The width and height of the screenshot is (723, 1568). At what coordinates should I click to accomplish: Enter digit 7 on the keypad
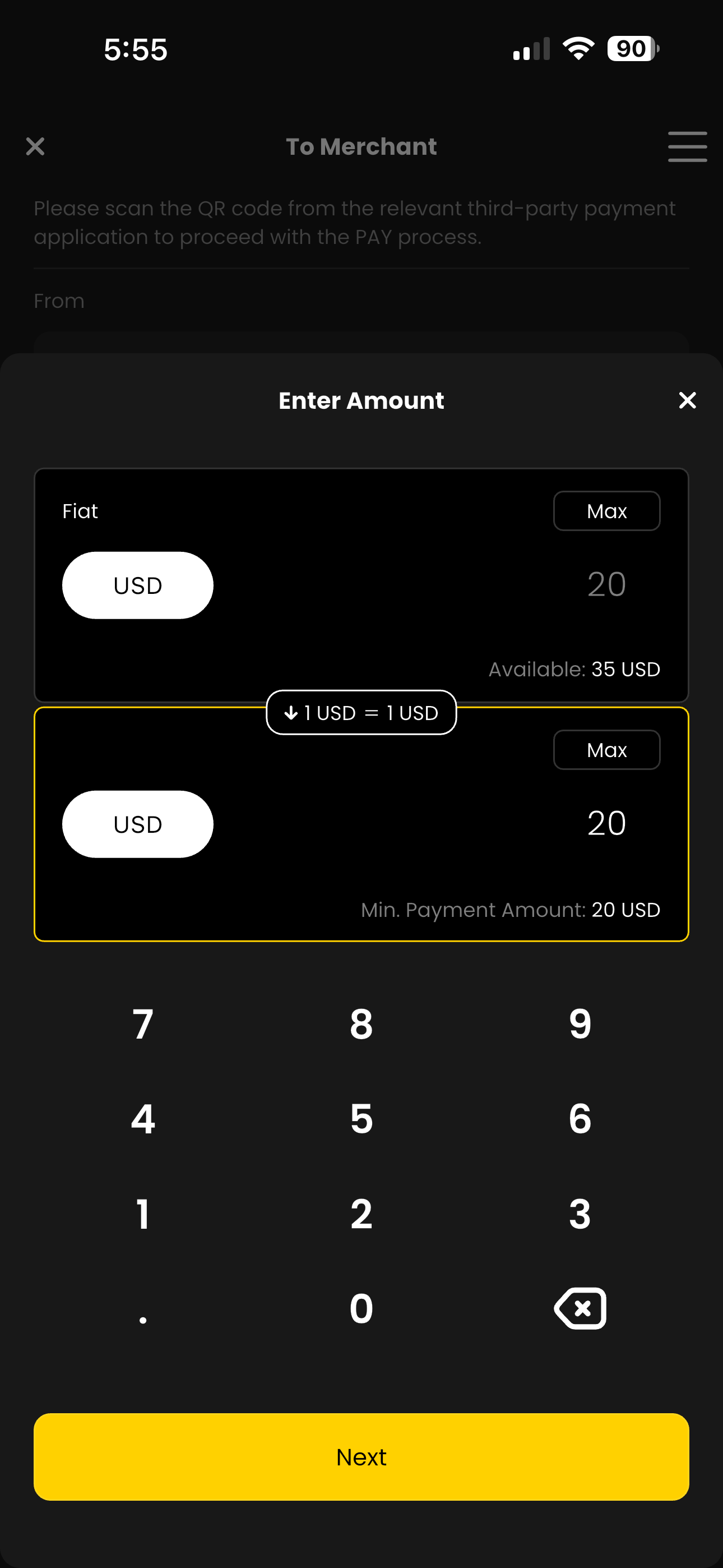click(x=143, y=1024)
